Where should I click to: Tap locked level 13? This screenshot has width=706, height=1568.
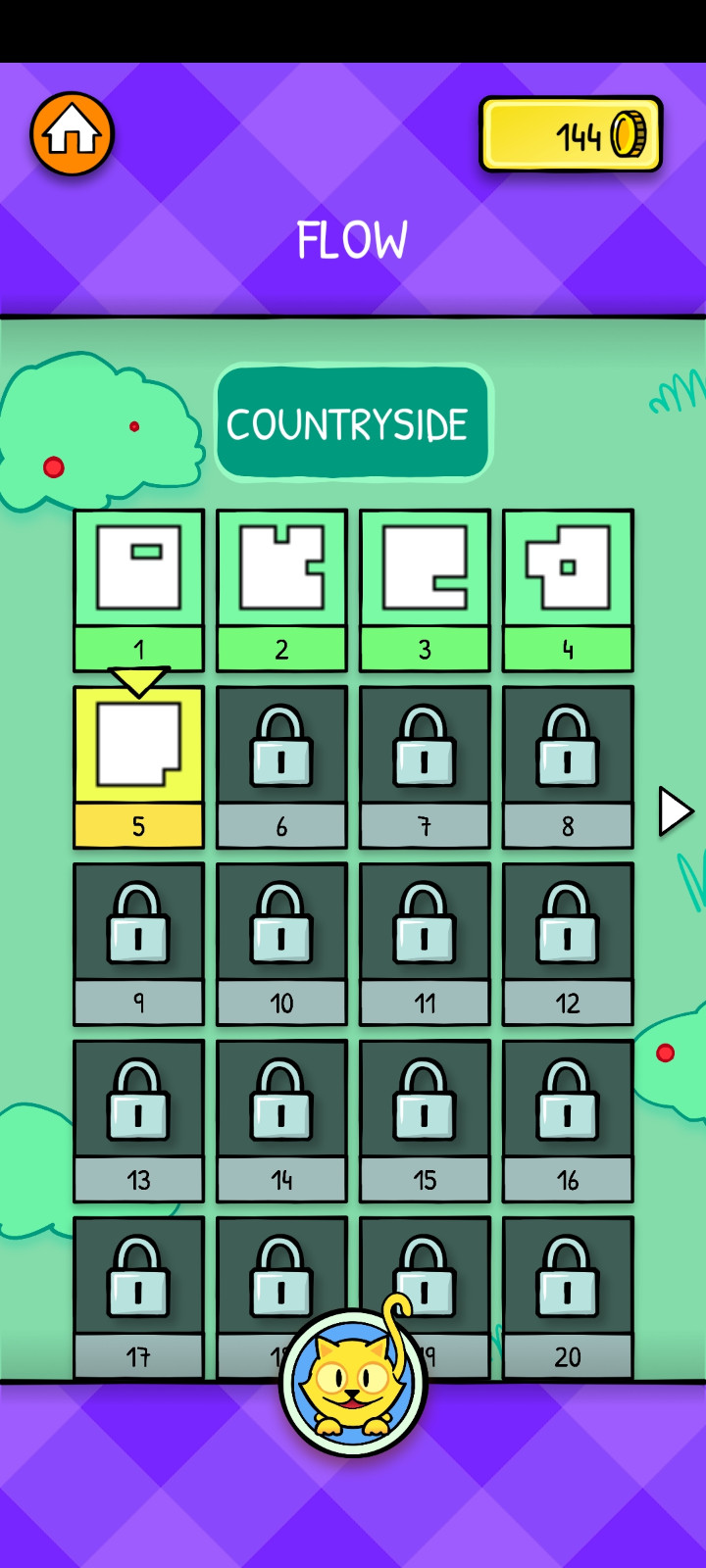click(x=138, y=1119)
